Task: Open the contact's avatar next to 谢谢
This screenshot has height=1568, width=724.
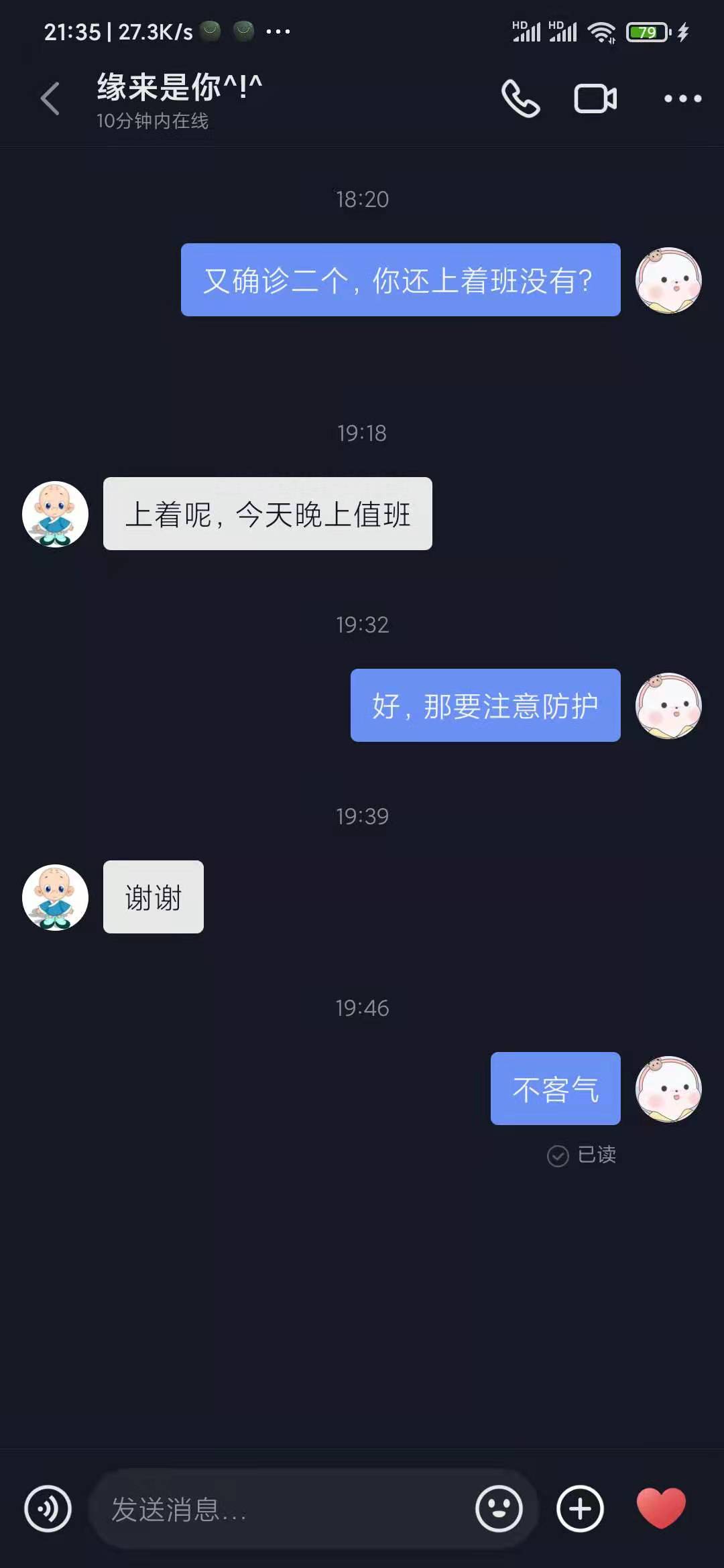Action: (56, 898)
